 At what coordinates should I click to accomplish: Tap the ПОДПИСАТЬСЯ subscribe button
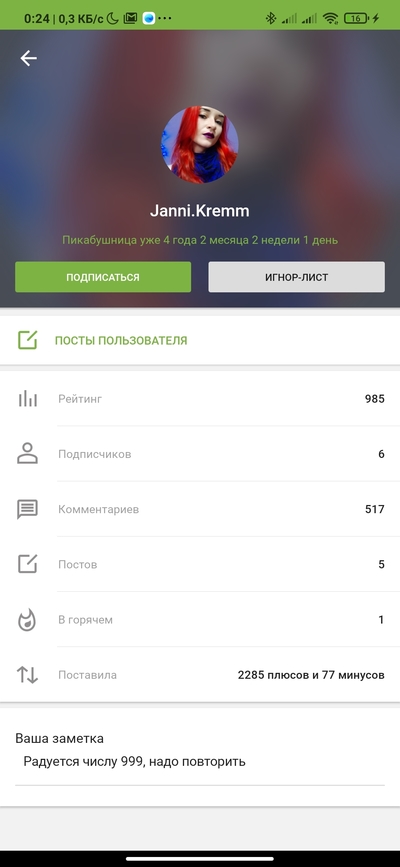[103, 277]
